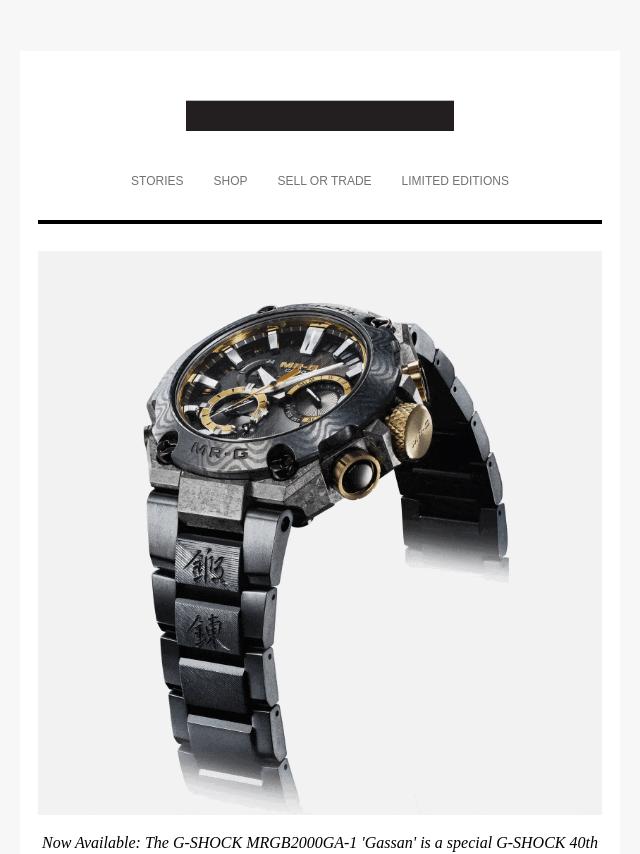View LIMITED EDITIONS
The image size is (640, 854).
click(x=455, y=181)
